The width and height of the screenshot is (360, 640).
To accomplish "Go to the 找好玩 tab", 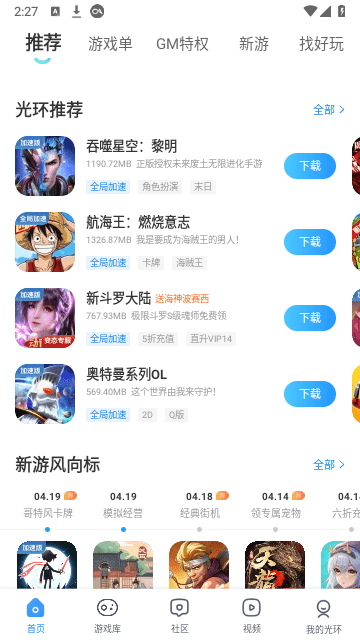I will click(322, 44).
